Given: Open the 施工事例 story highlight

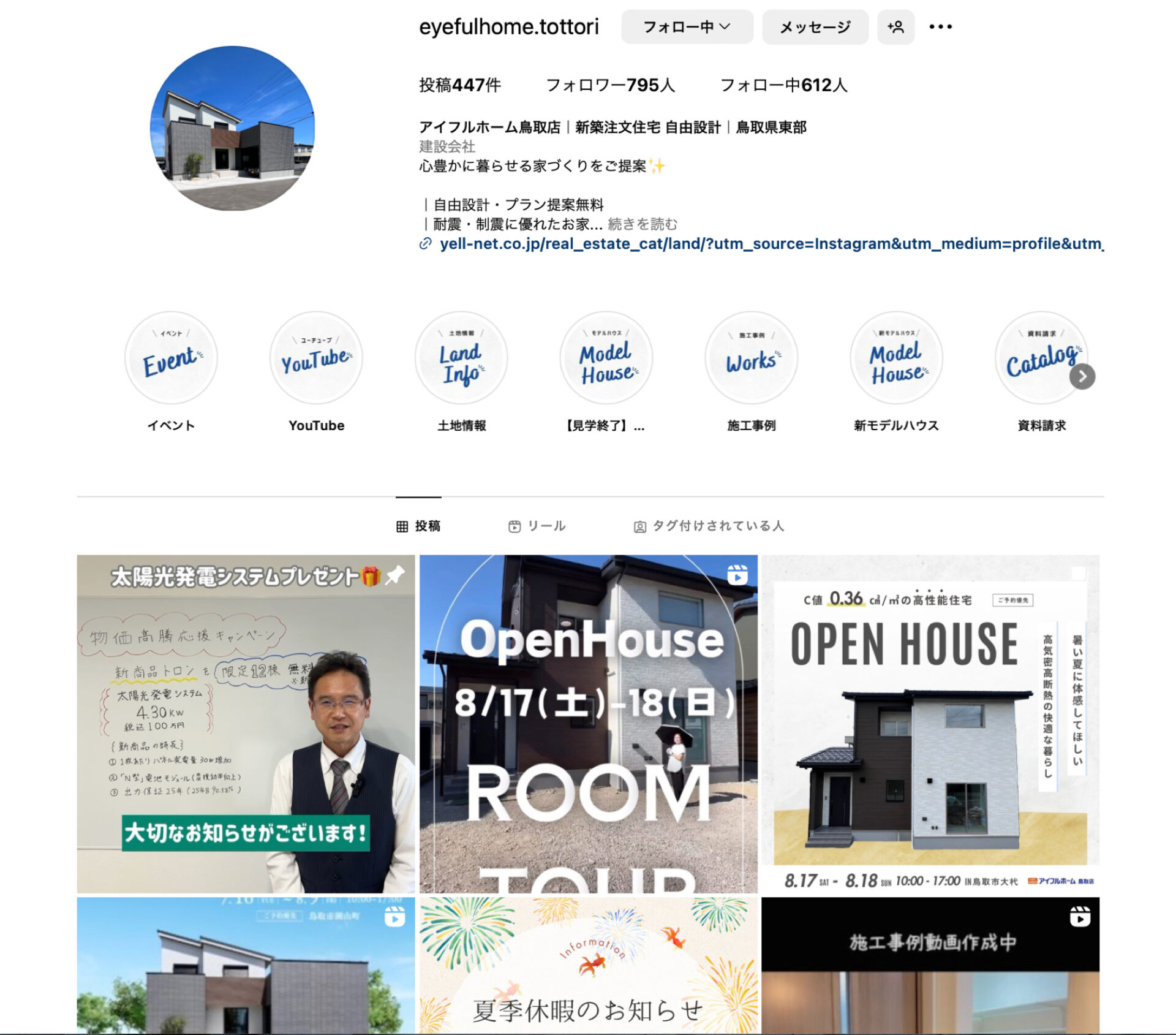Looking at the screenshot, I should pos(751,358).
